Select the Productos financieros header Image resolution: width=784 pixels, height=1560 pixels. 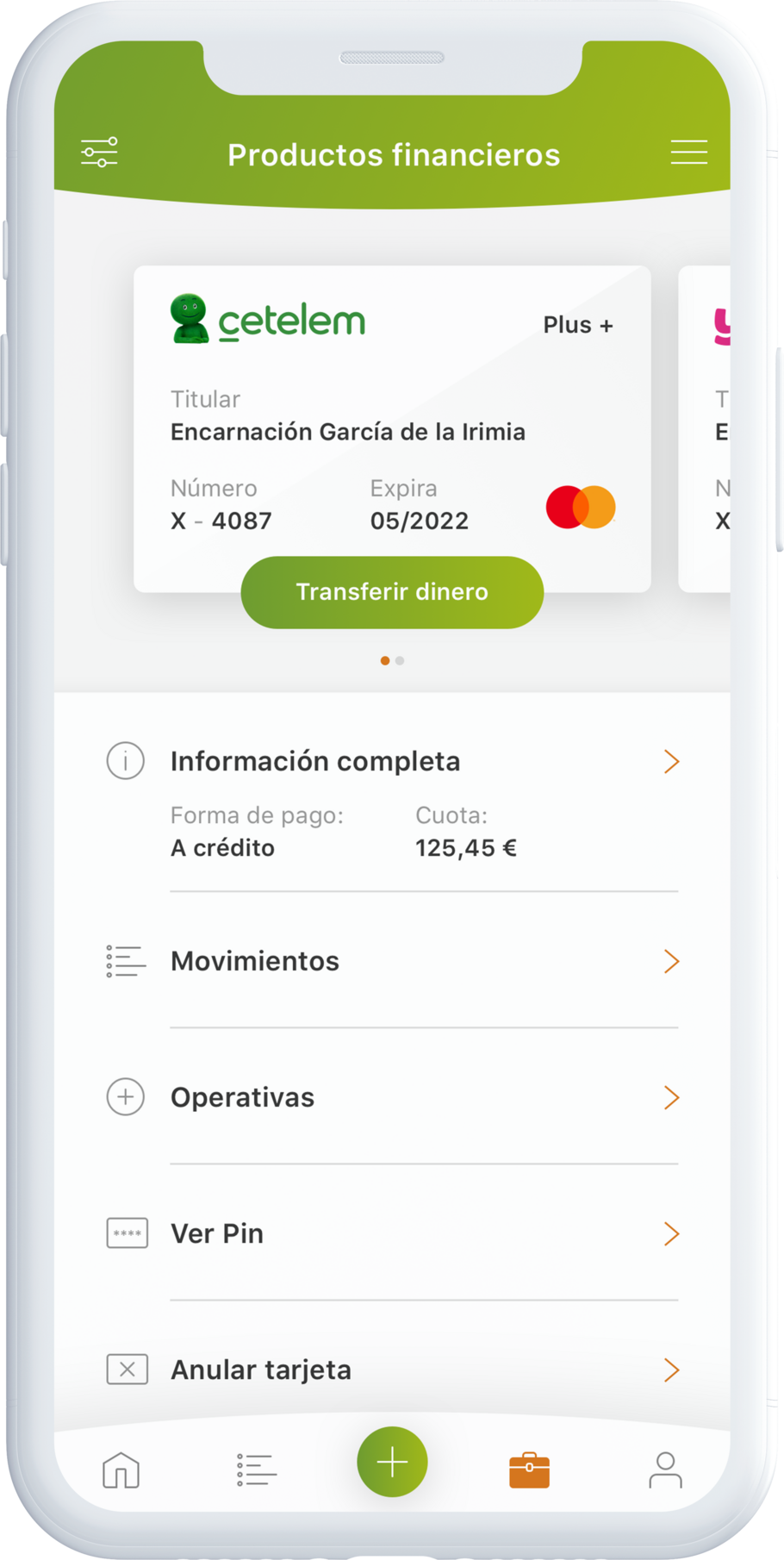[394, 154]
